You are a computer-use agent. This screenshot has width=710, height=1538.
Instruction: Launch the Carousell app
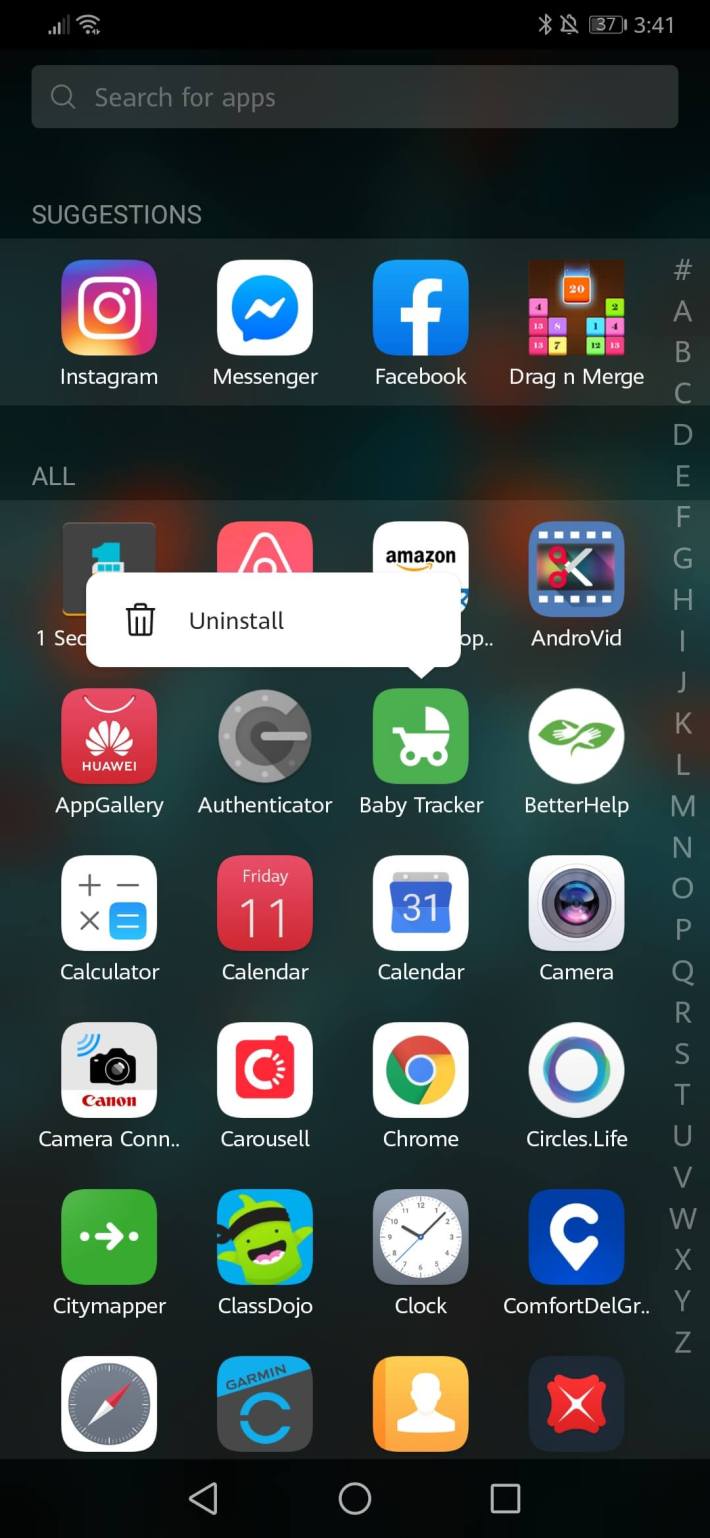[265, 1071]
